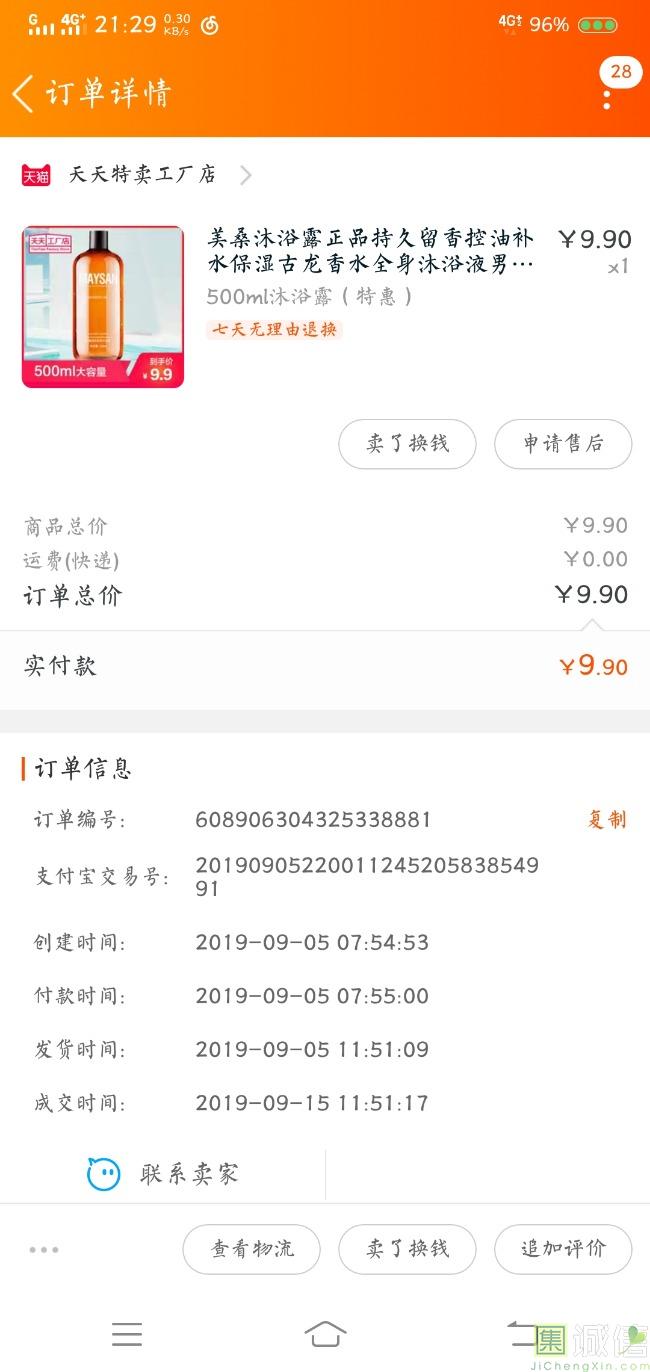Open the three-dot overflow menu

607,97
